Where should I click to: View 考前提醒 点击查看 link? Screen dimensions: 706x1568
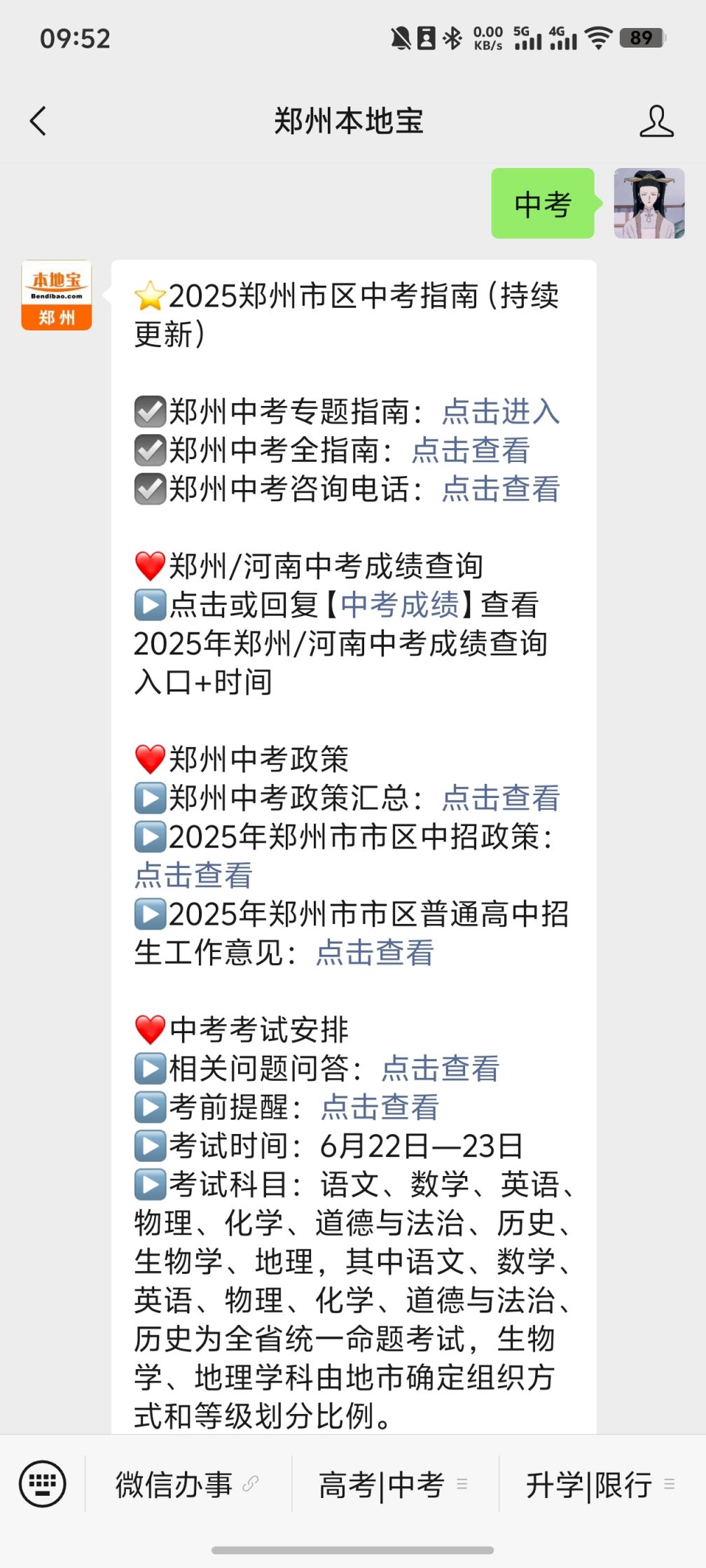(380, 1107)
